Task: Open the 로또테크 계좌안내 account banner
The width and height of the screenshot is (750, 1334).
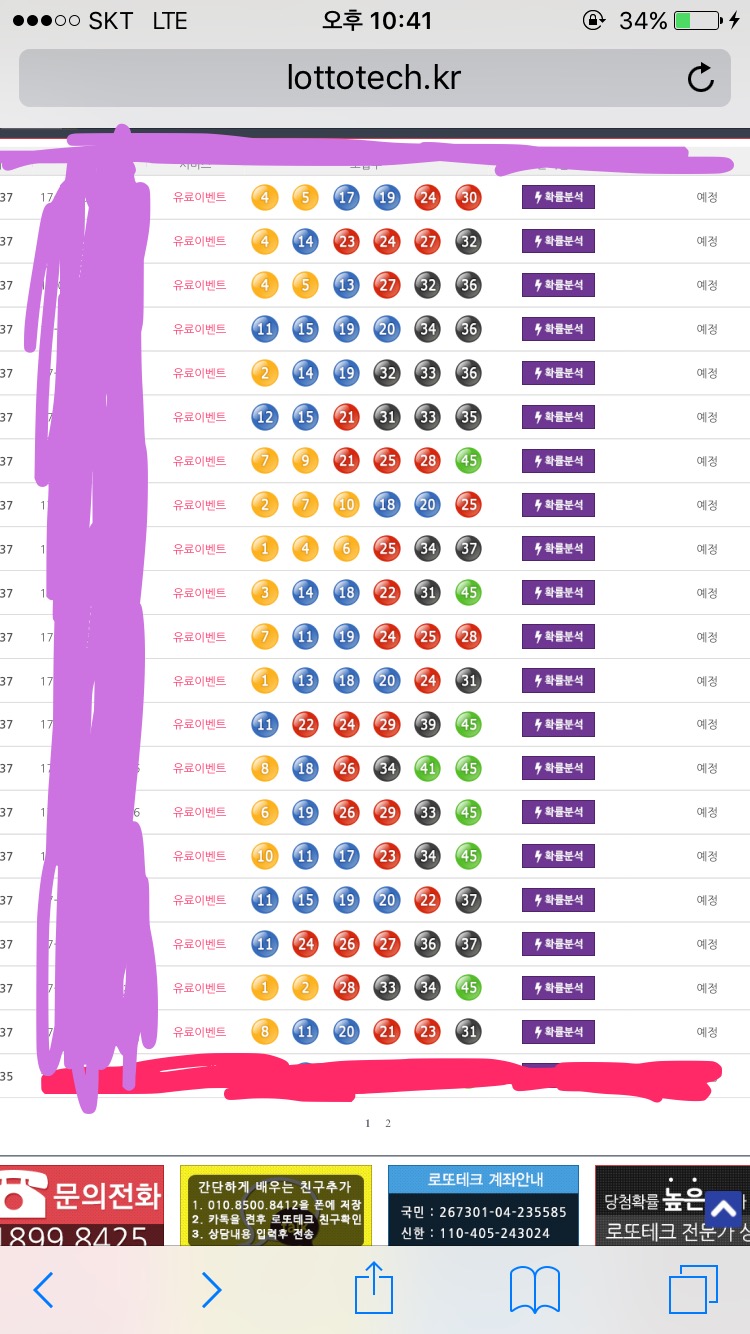Action: 483,1205
